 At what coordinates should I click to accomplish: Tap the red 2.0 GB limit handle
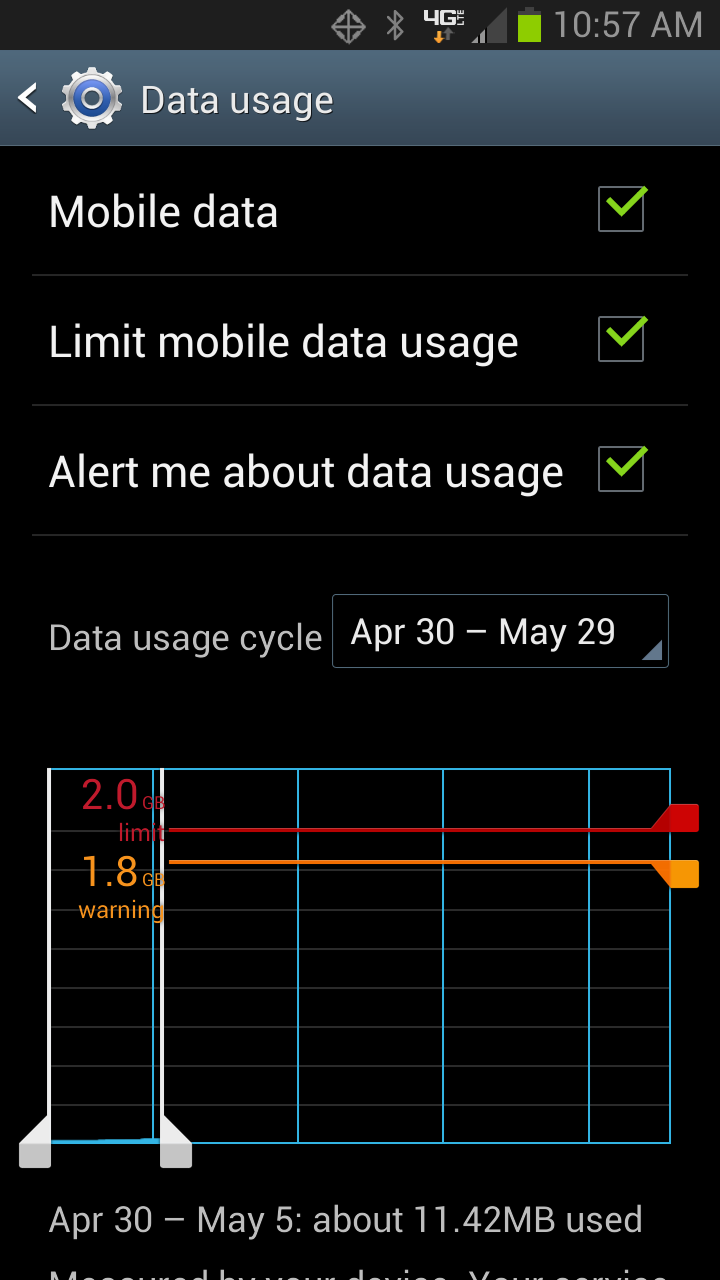click(x=680, y=818)
